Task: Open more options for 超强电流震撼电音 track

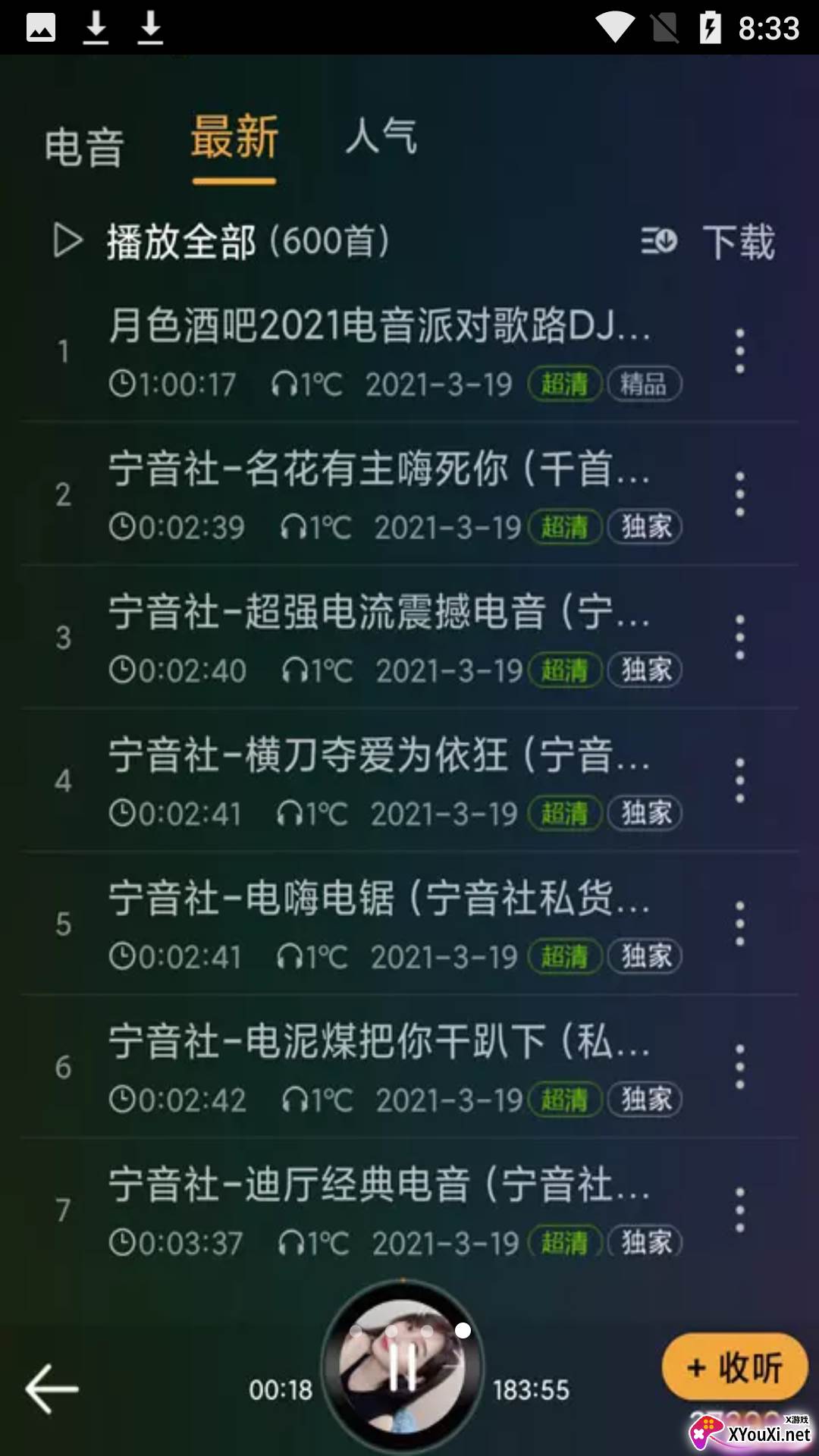Action: 740,638
